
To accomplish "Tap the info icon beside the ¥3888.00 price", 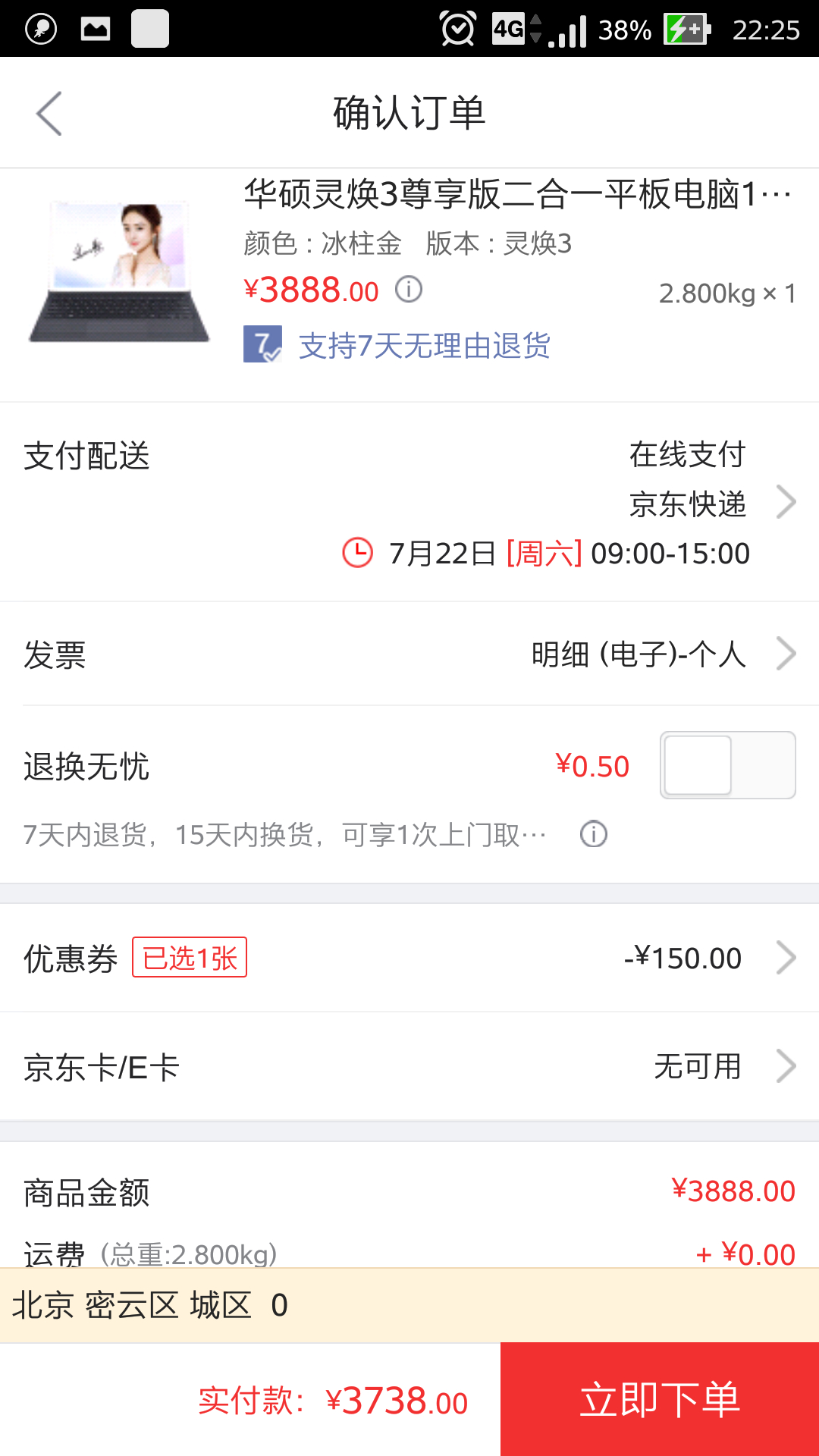I will [409, 289].
